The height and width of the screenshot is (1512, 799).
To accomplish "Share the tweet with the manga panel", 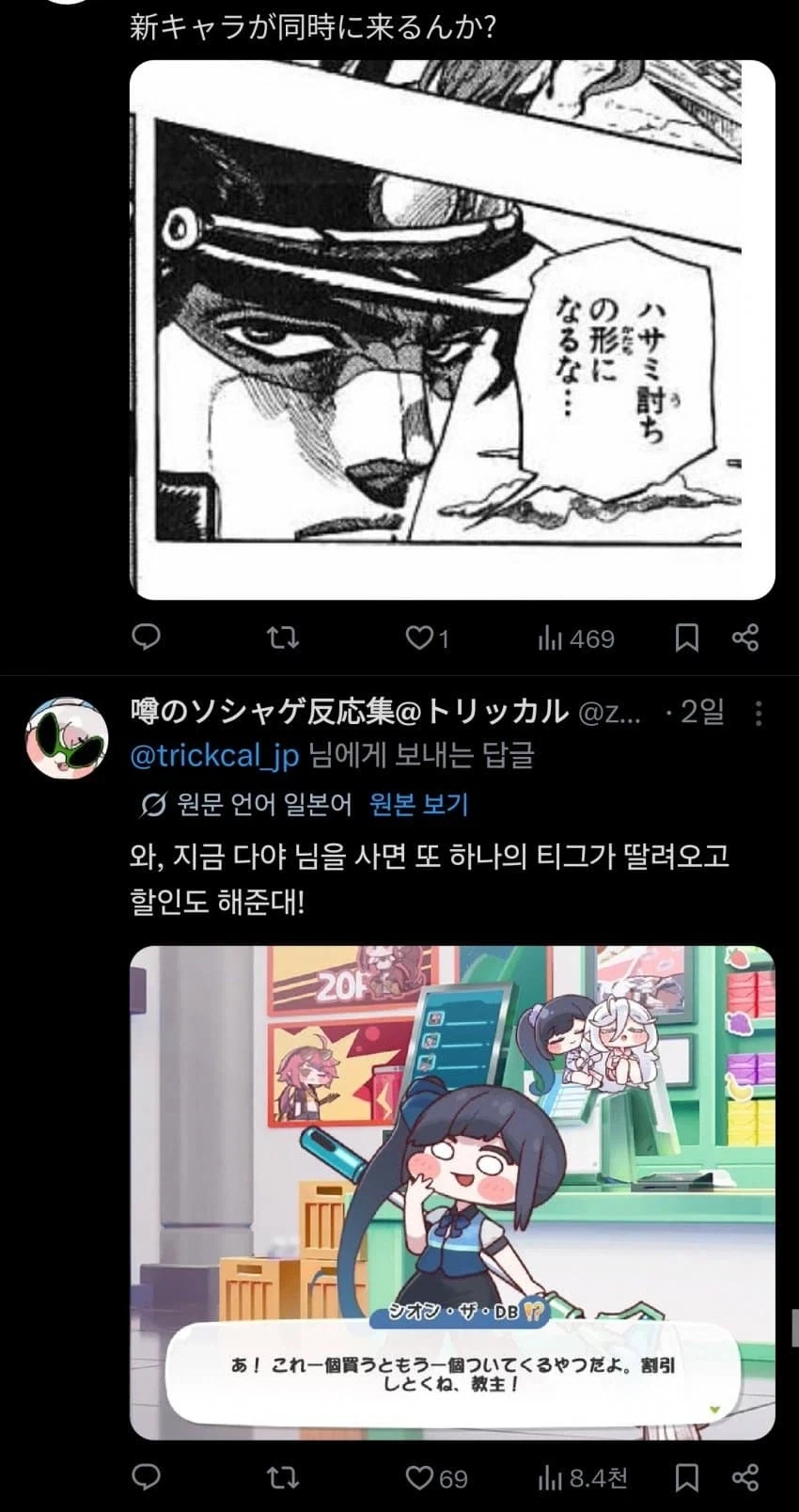I will 745,638.
